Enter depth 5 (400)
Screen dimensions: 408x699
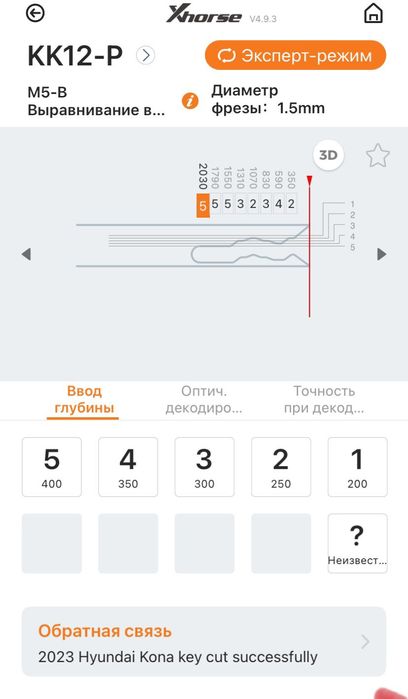coord(52,467)
